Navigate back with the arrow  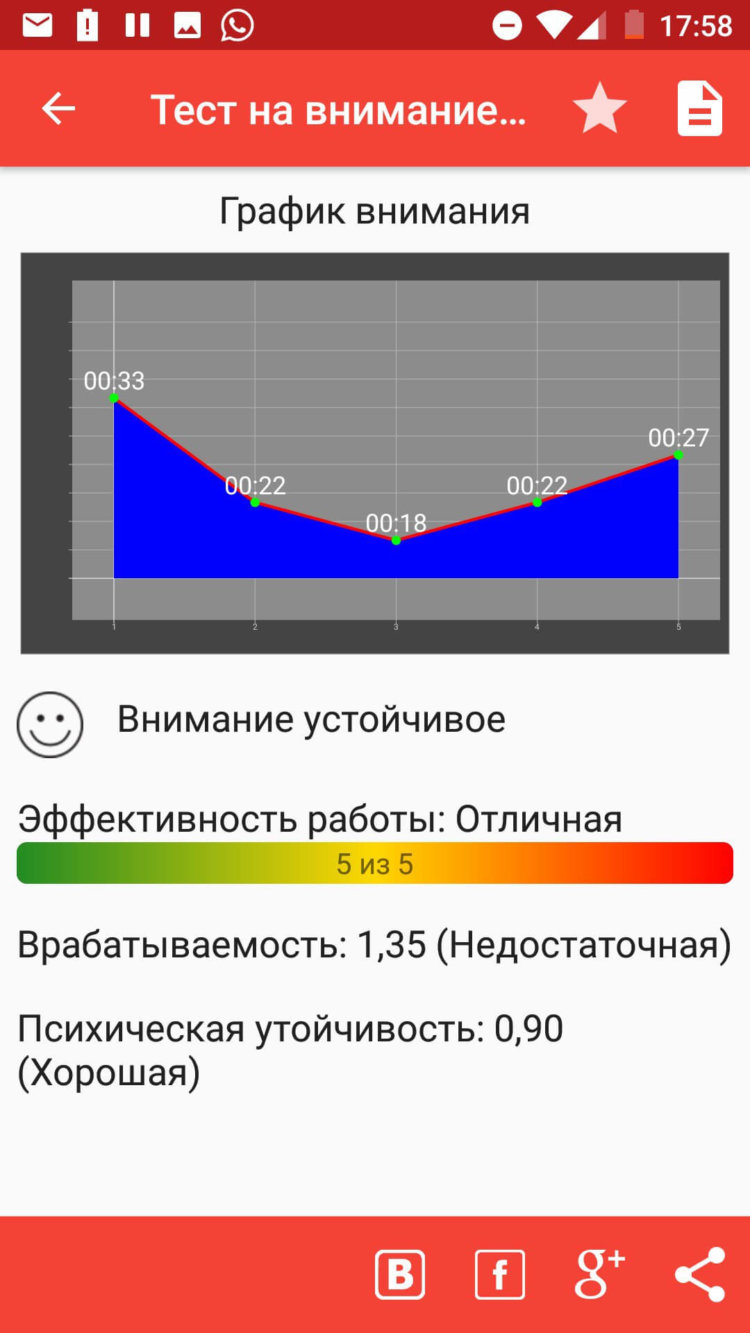pyautogui.click(x=57, y=108)
